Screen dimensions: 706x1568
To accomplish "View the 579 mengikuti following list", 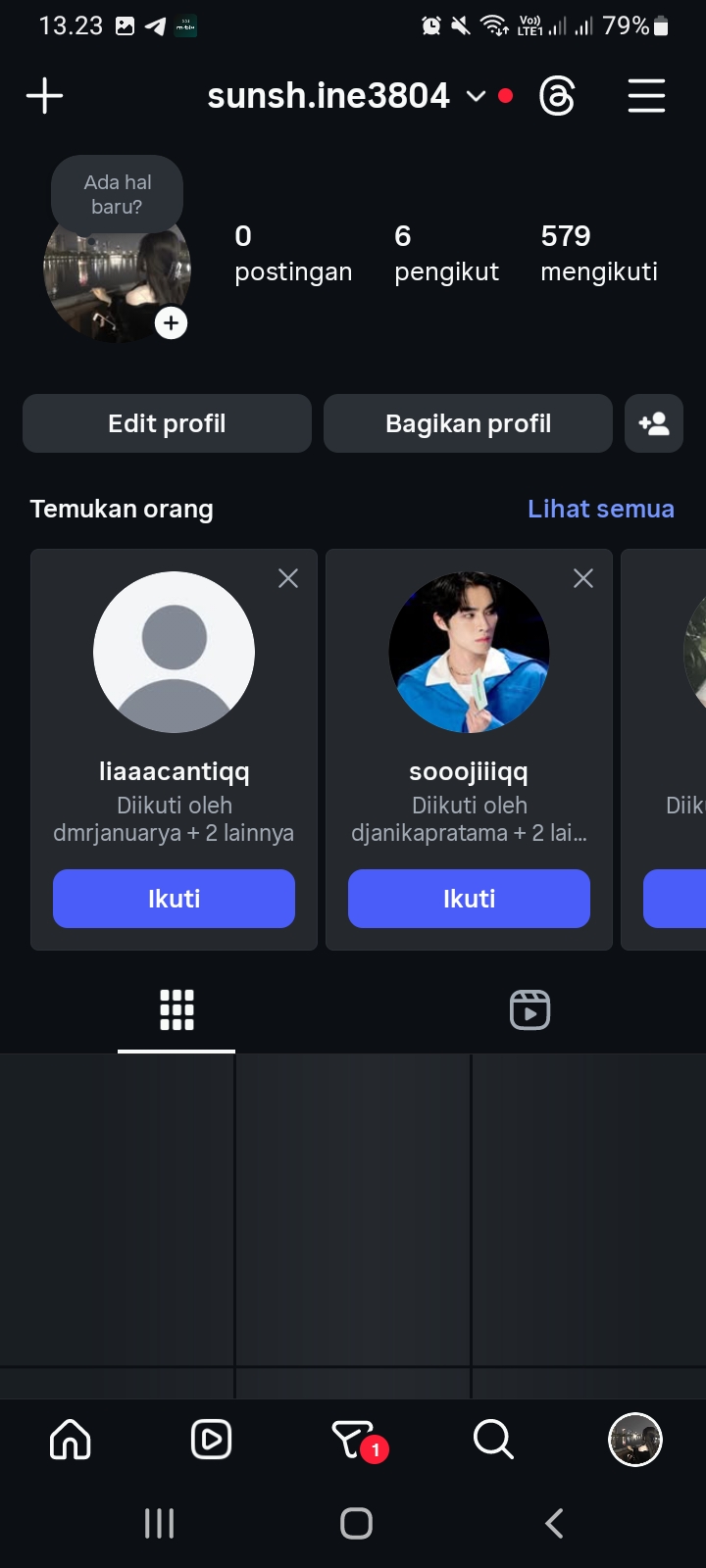I will (x=598, y=253).
